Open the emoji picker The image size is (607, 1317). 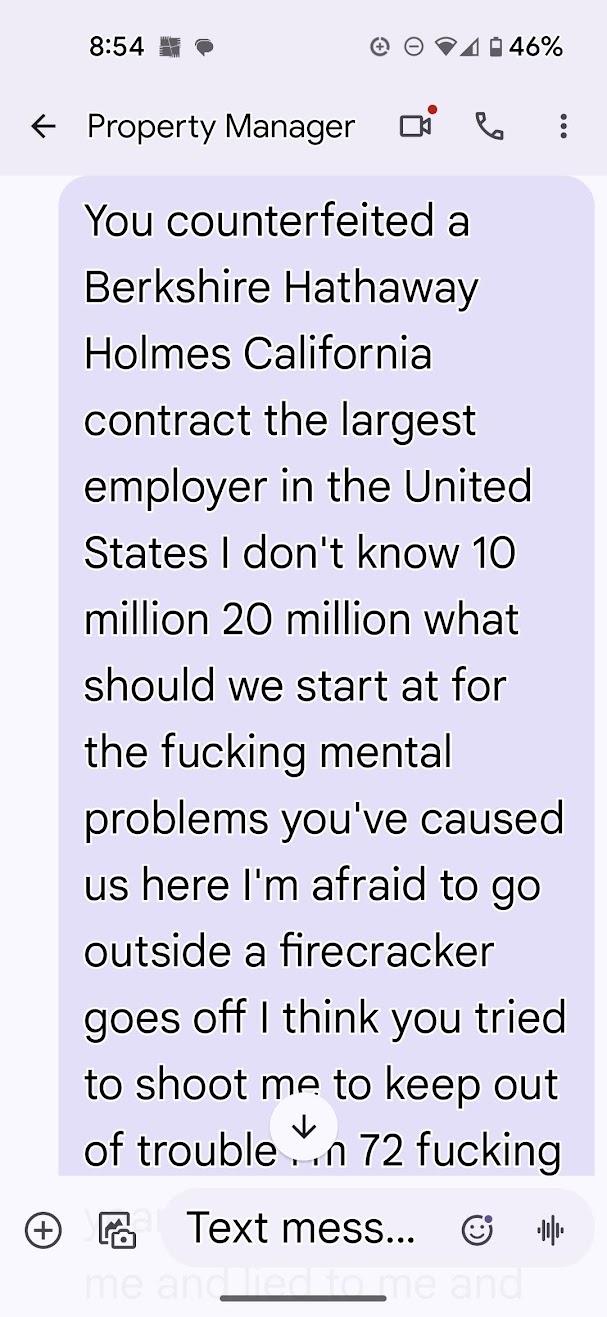[x=477, y=1230]
